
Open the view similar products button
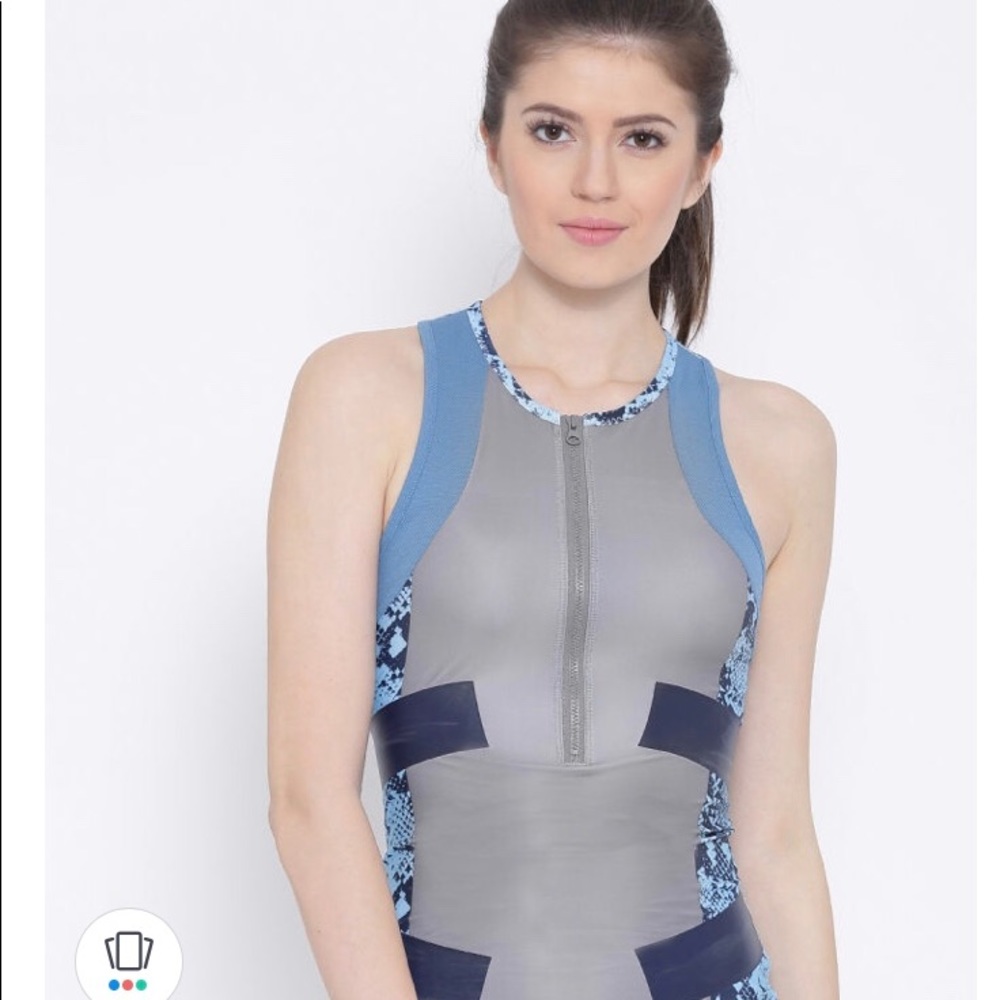click(x=128, y=953)
